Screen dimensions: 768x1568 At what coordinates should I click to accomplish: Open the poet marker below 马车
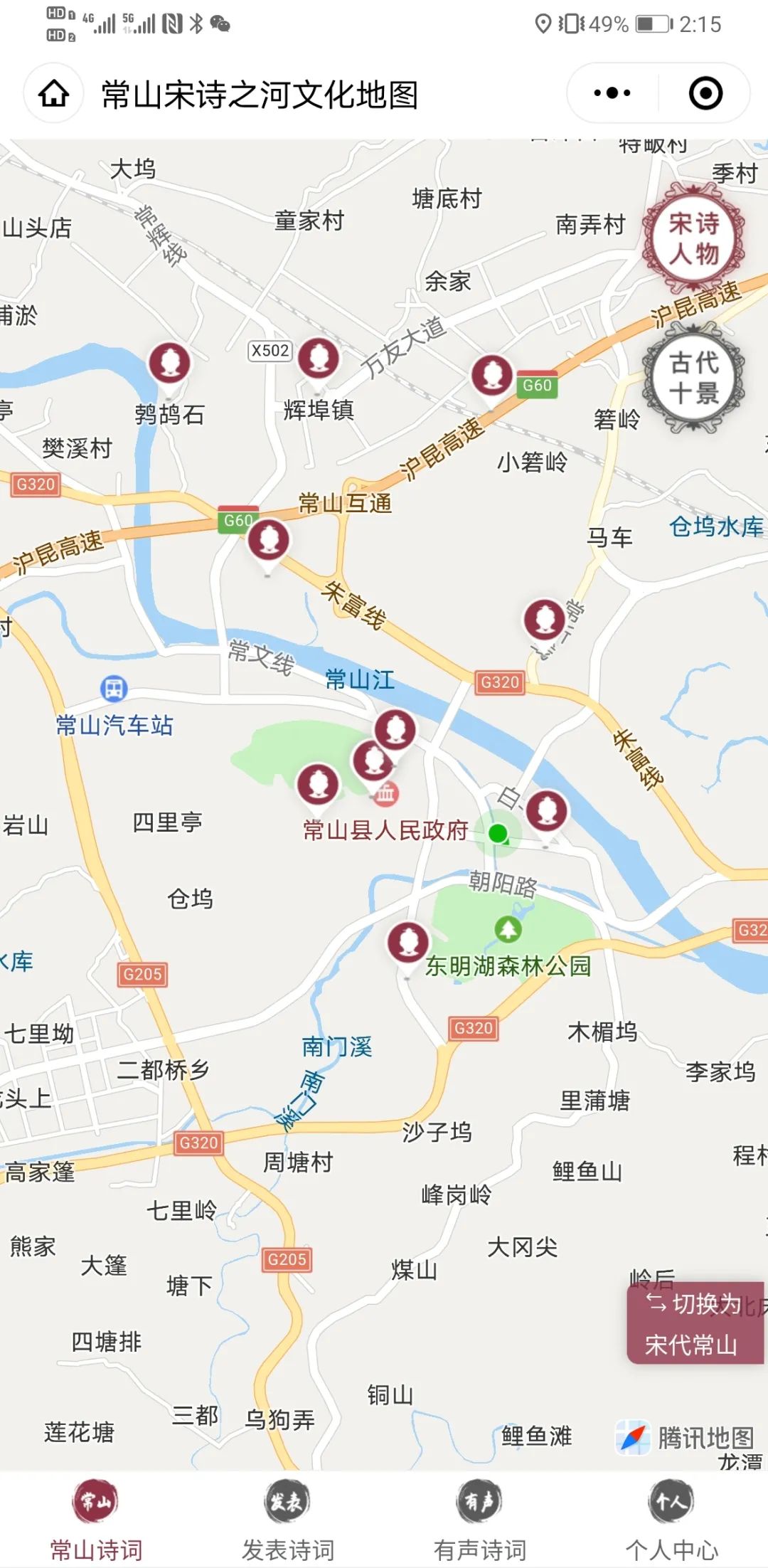(545, 619)
